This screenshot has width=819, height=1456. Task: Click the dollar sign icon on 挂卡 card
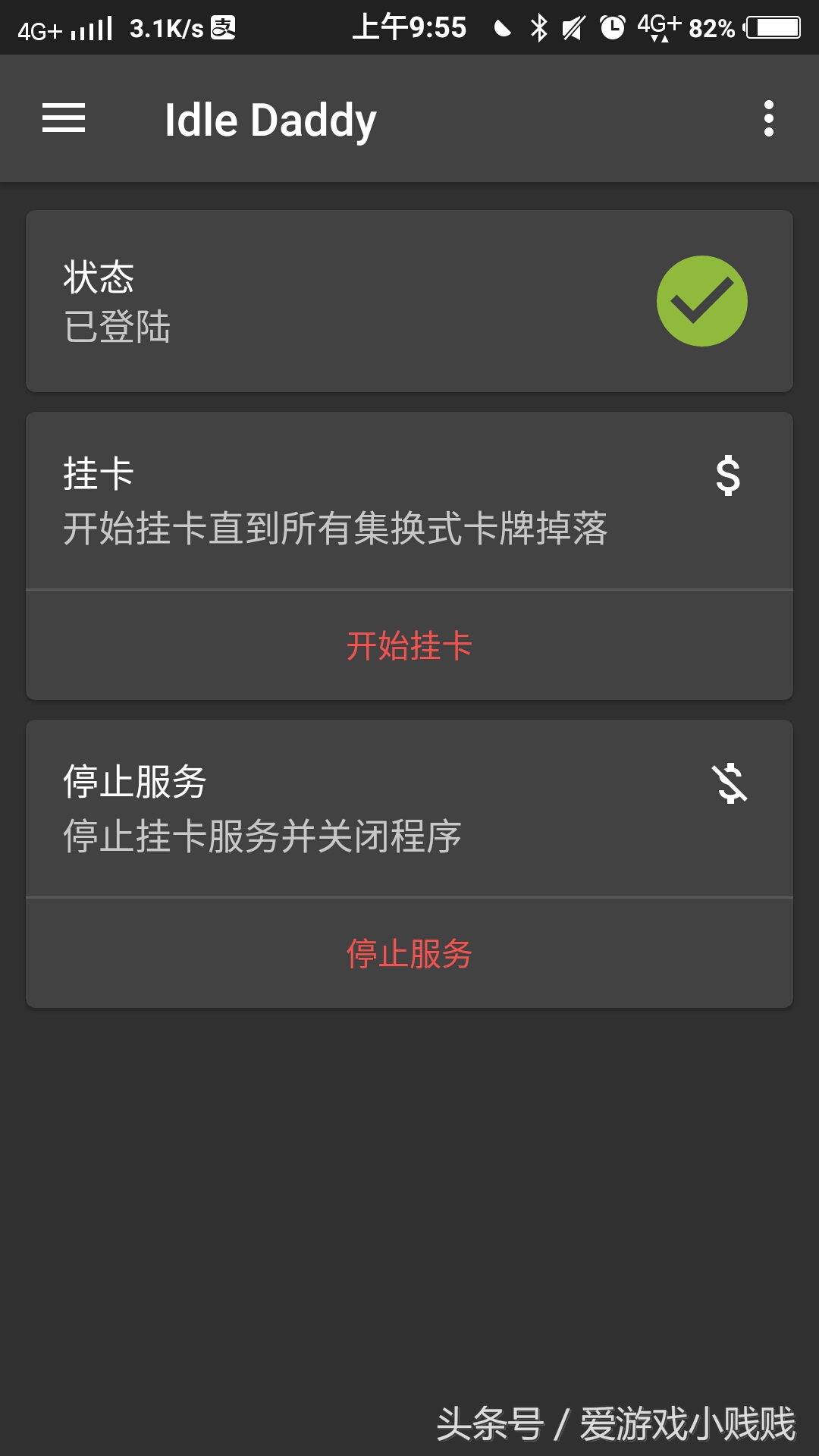[x=729, y=478]
